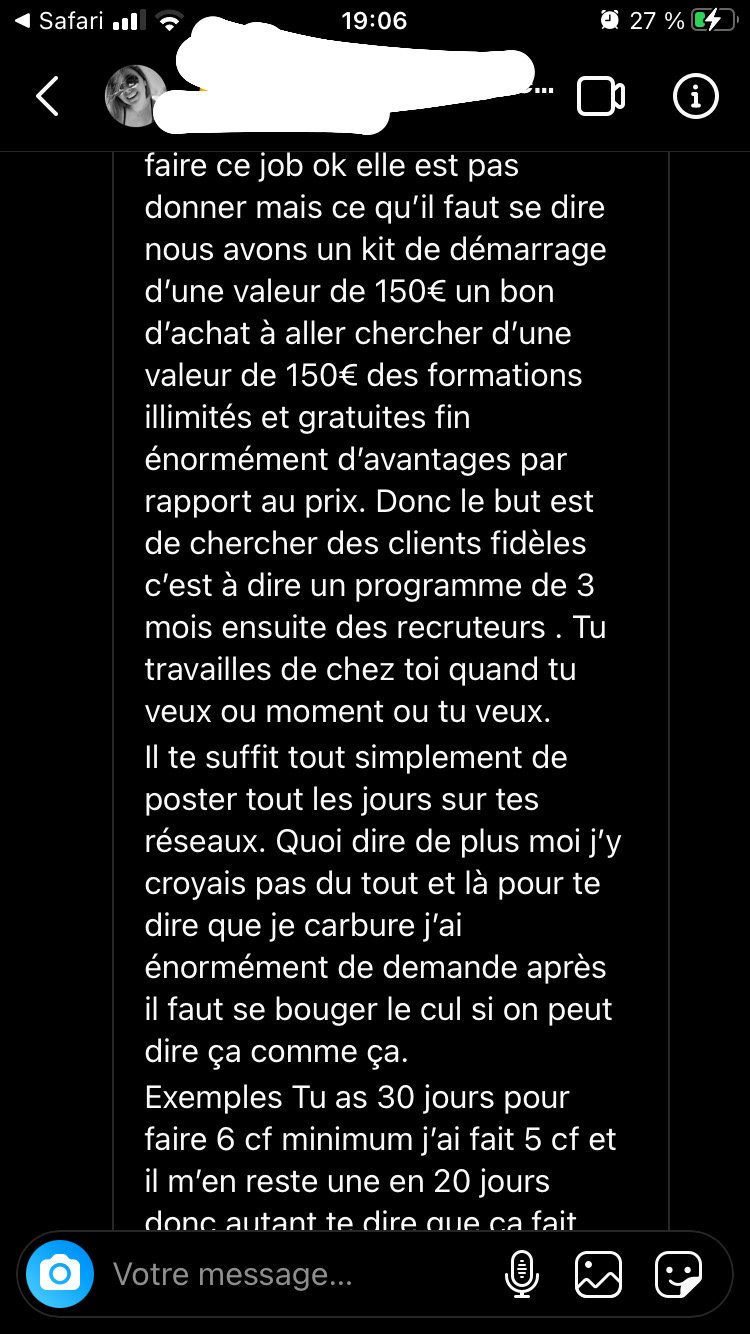This screenshot has width=750, height=1334.
Task: Go back to the conversations list
Action: click(47, 96)
